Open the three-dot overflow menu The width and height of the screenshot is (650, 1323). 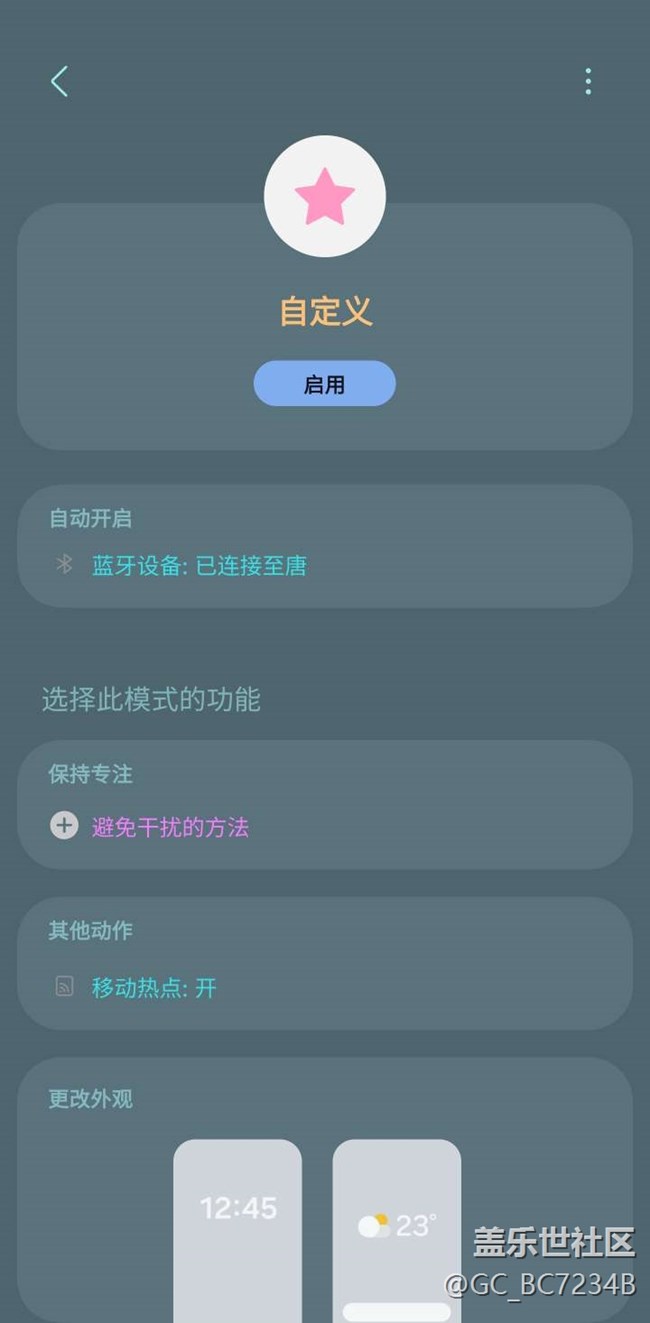click(588, 81)
